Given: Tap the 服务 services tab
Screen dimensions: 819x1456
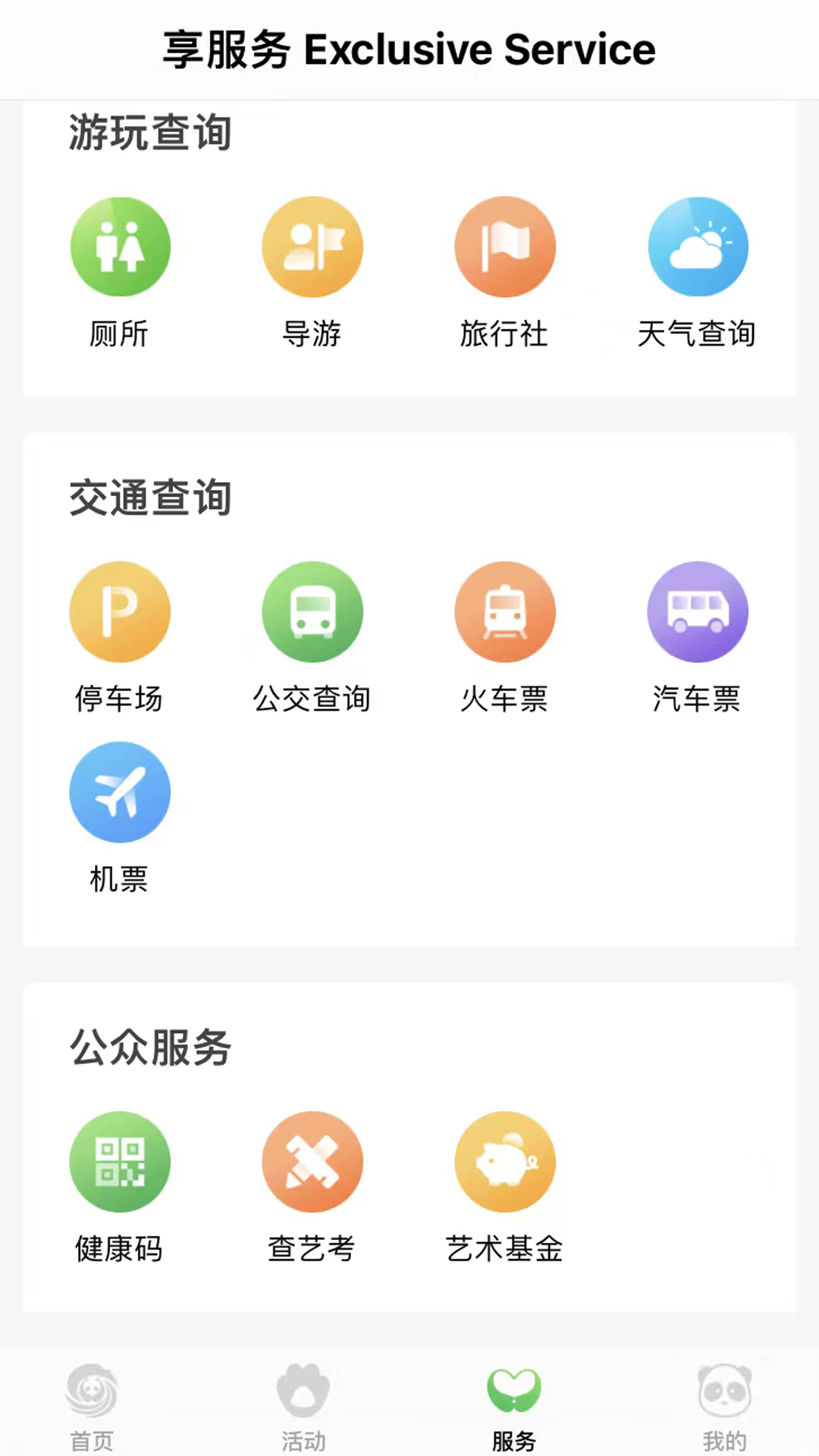Looking at the screenshot, I should tap(514, 1407).
